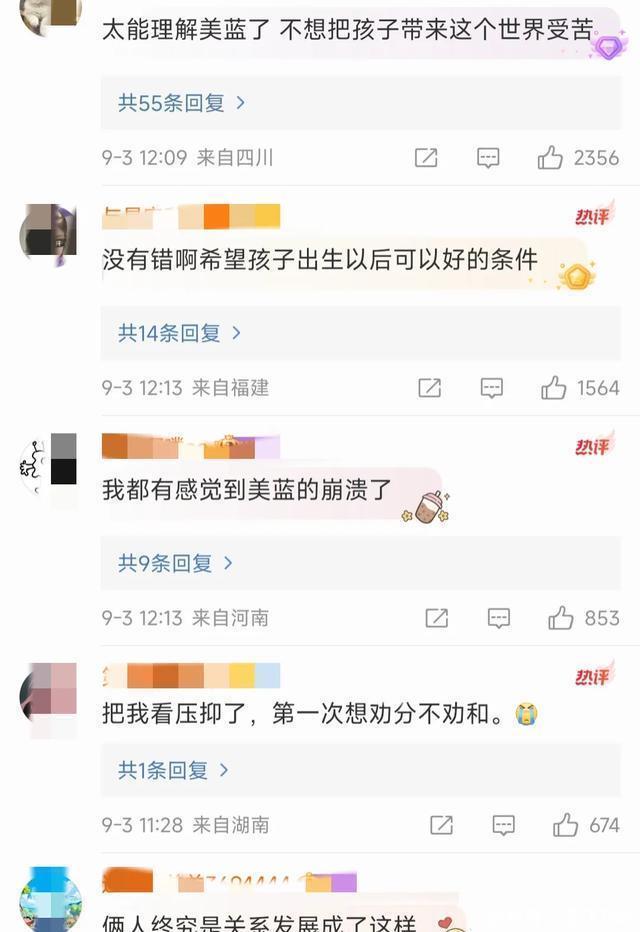
Task: Expand the 共14条回复 replies
Action: (179, 333)
